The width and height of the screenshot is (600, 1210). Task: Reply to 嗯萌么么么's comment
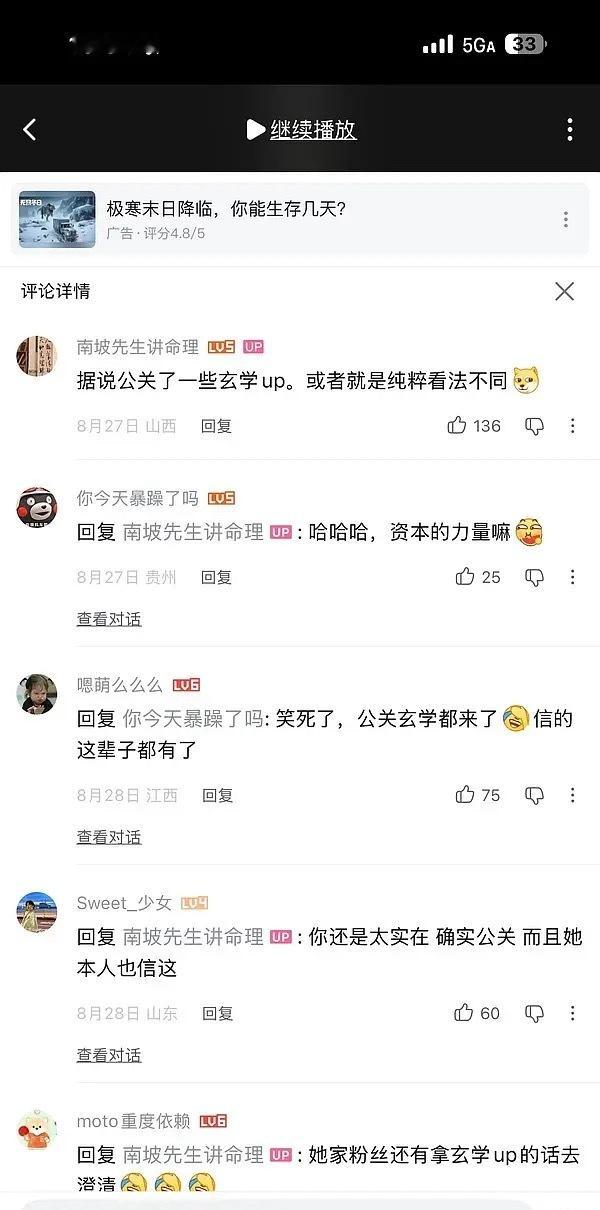point(217,795)
